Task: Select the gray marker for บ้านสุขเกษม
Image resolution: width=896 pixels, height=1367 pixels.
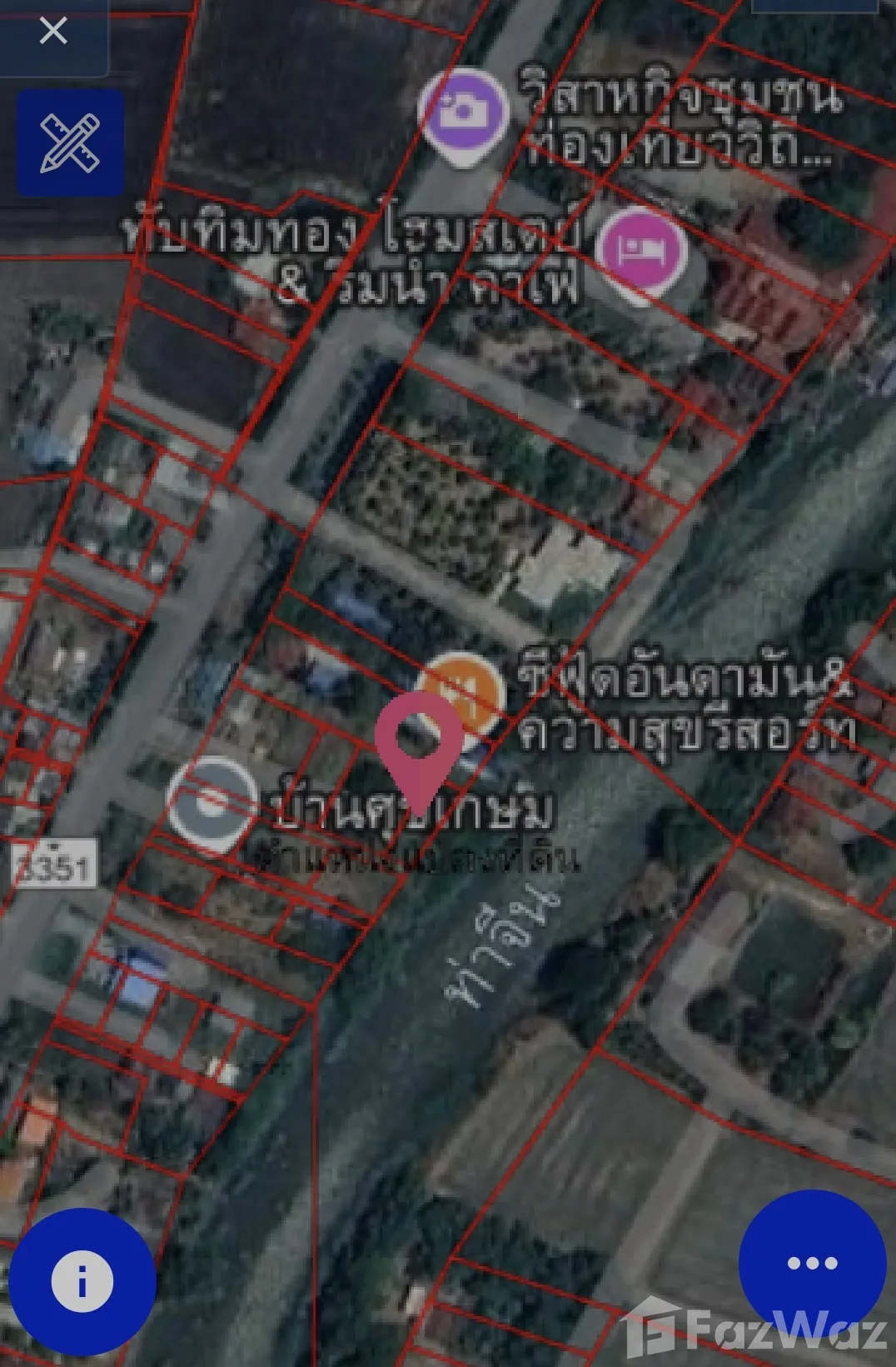Action: click(x=212, y=801)
